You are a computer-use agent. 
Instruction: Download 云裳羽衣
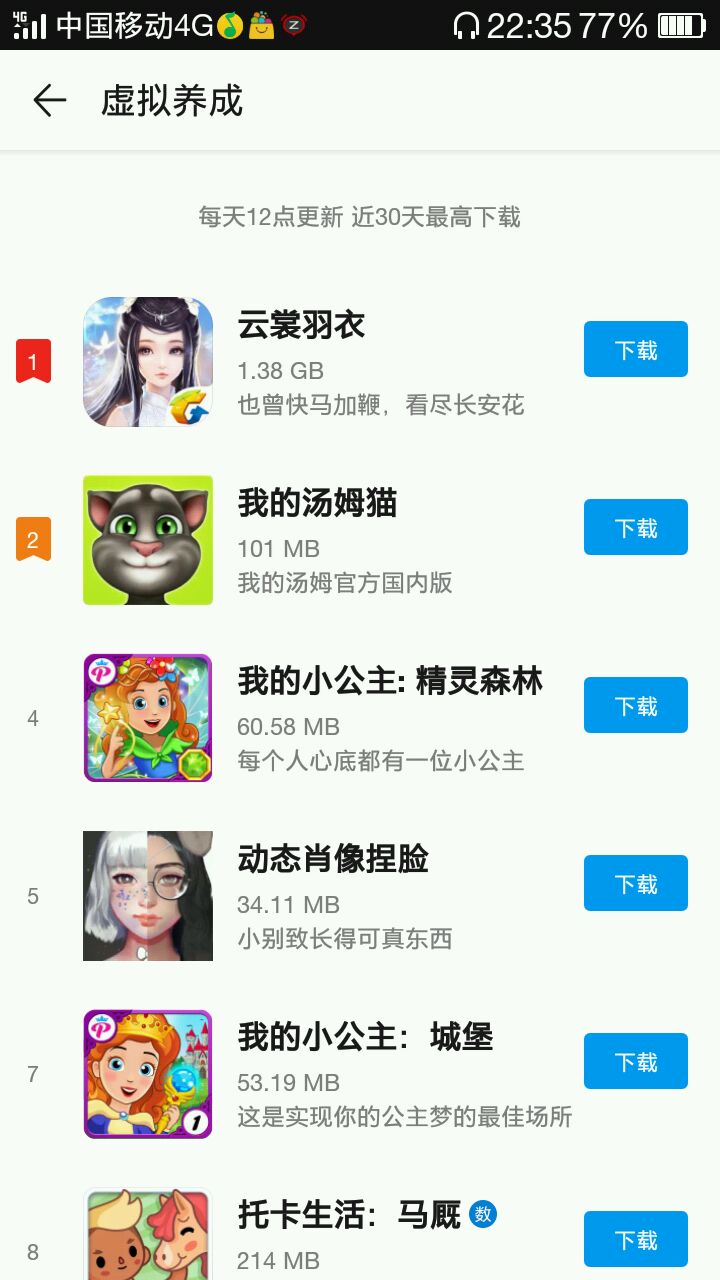point(635,349)
